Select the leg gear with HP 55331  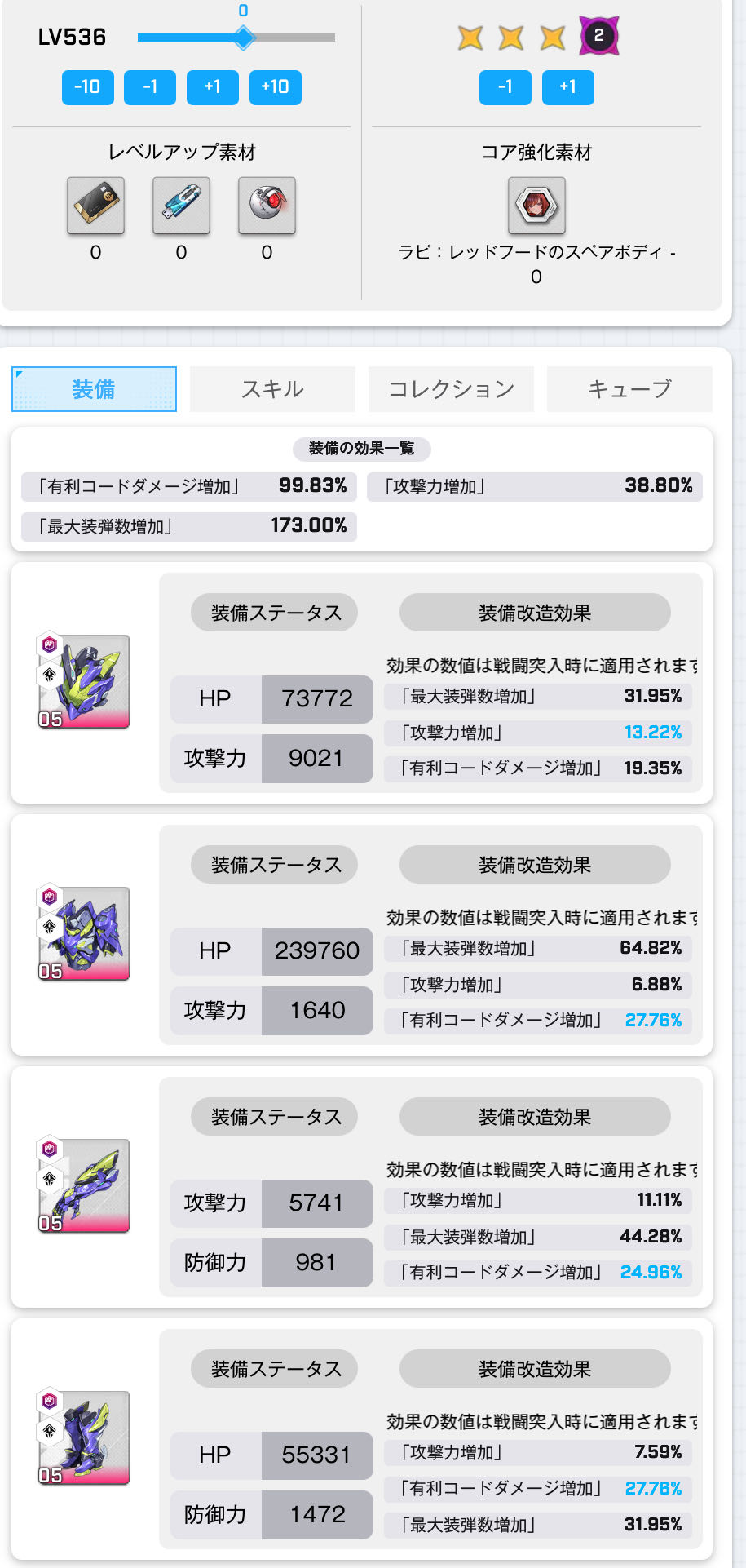pyautogui.click(x=84, y=1438)
